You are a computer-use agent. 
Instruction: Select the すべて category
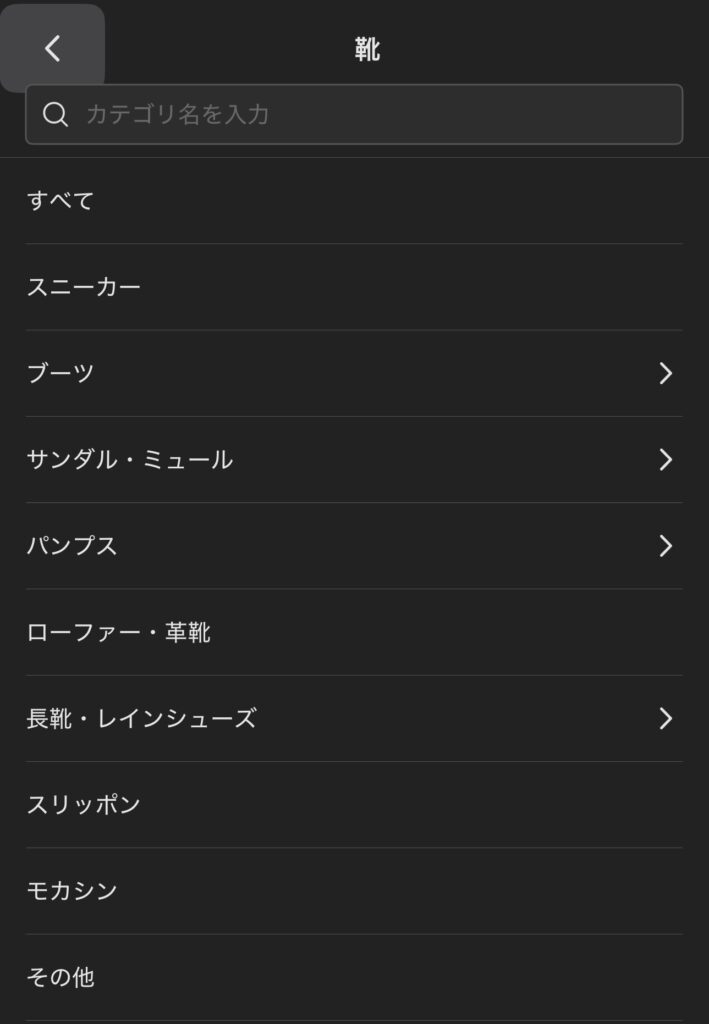[x=354, y=200]
